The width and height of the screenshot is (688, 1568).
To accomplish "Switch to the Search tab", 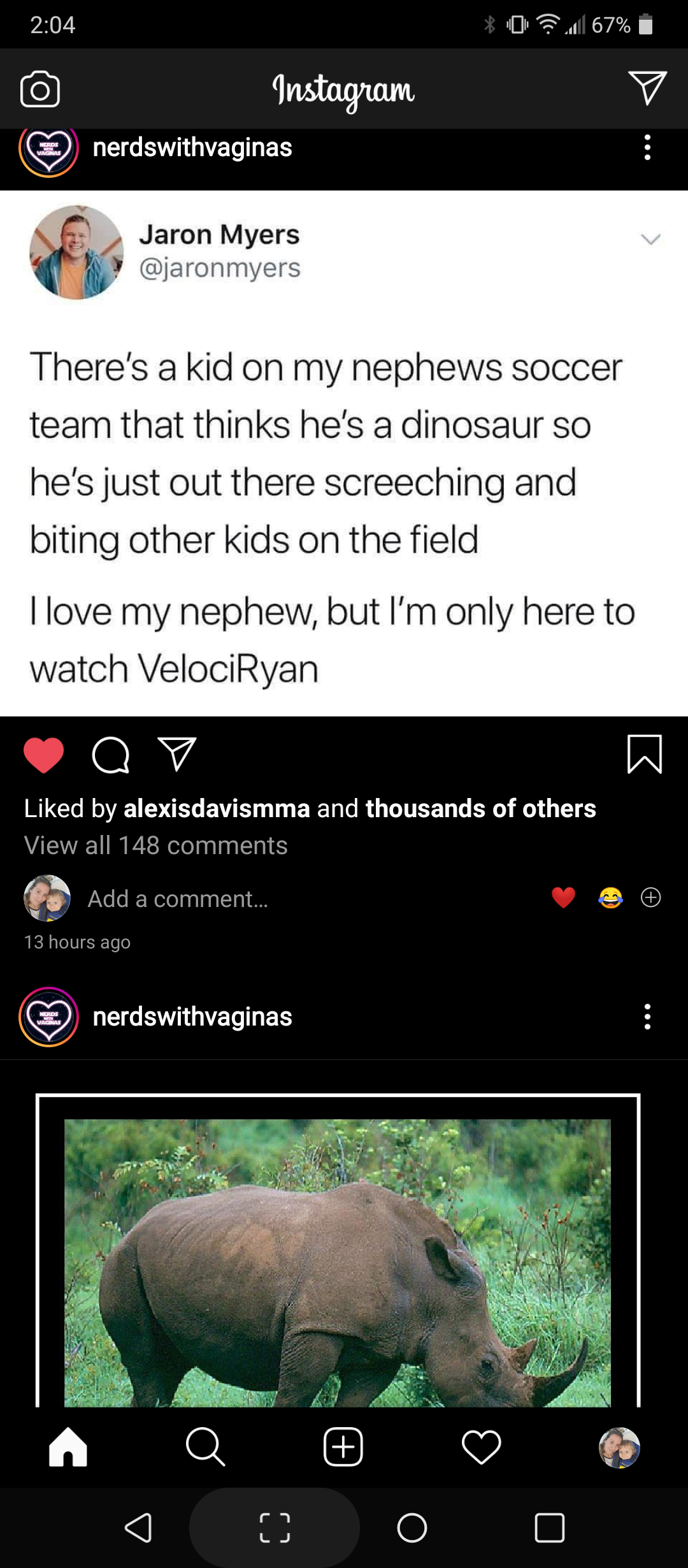I will [x=205, y=1447].
